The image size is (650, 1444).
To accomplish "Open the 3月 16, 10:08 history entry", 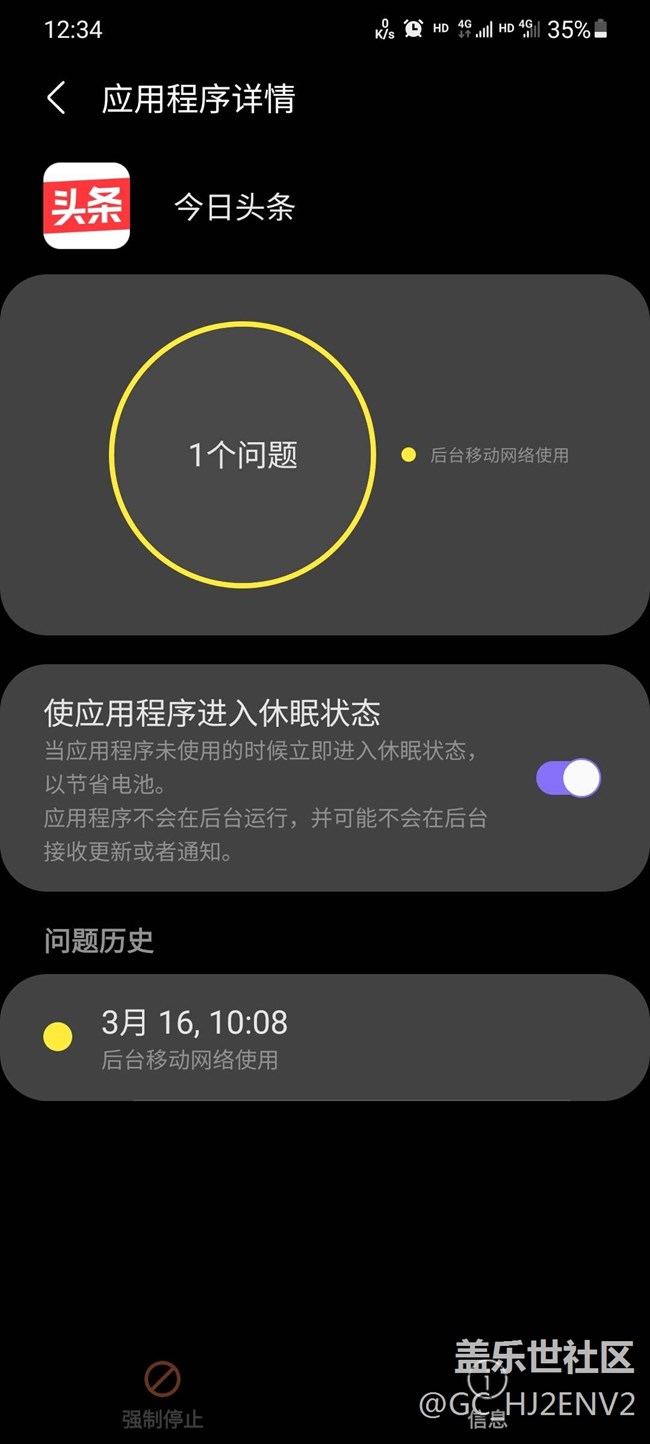I will tap(324, 1037).
